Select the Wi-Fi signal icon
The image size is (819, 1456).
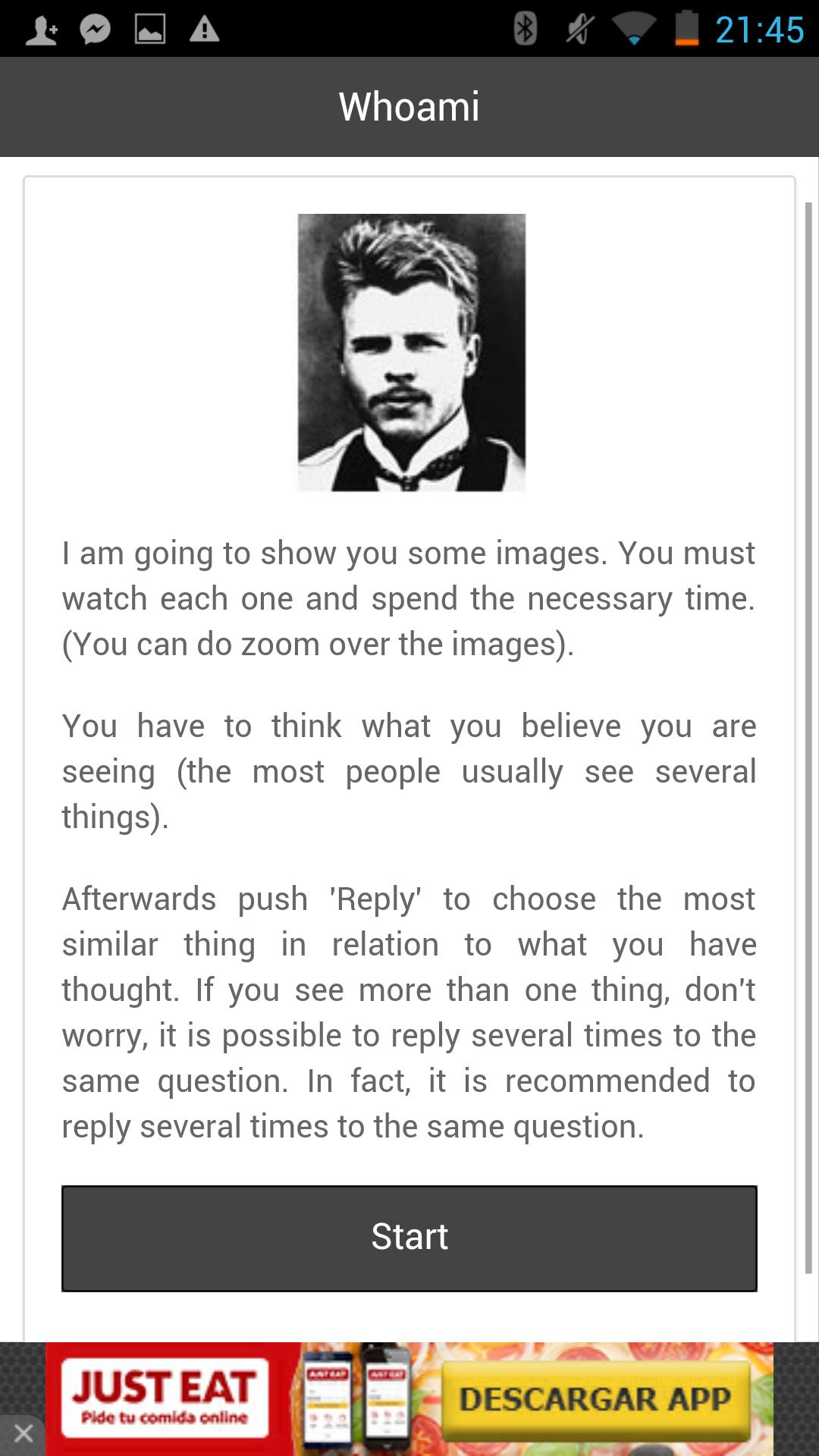click(635, 30)
